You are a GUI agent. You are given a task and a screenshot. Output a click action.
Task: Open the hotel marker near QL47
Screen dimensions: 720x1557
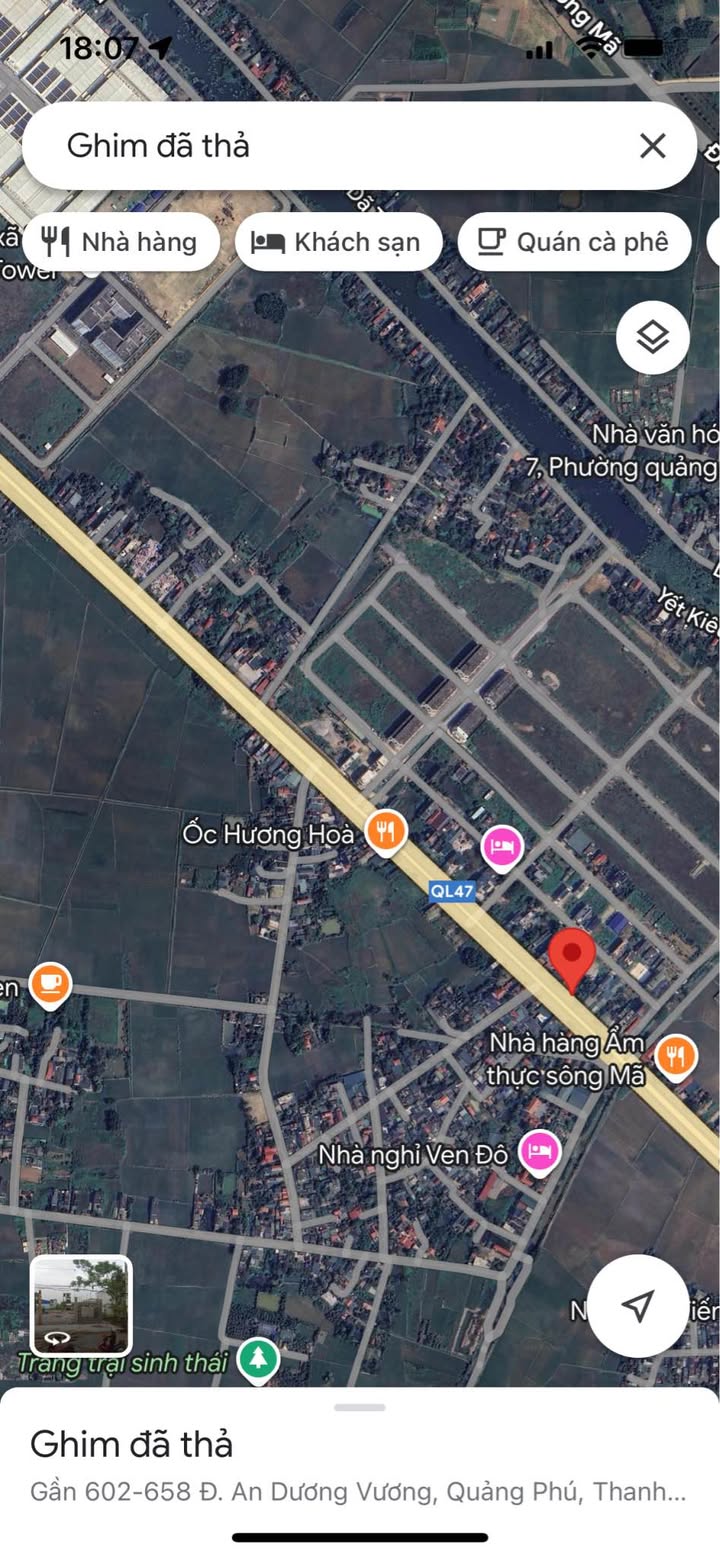tap(502, 848)
